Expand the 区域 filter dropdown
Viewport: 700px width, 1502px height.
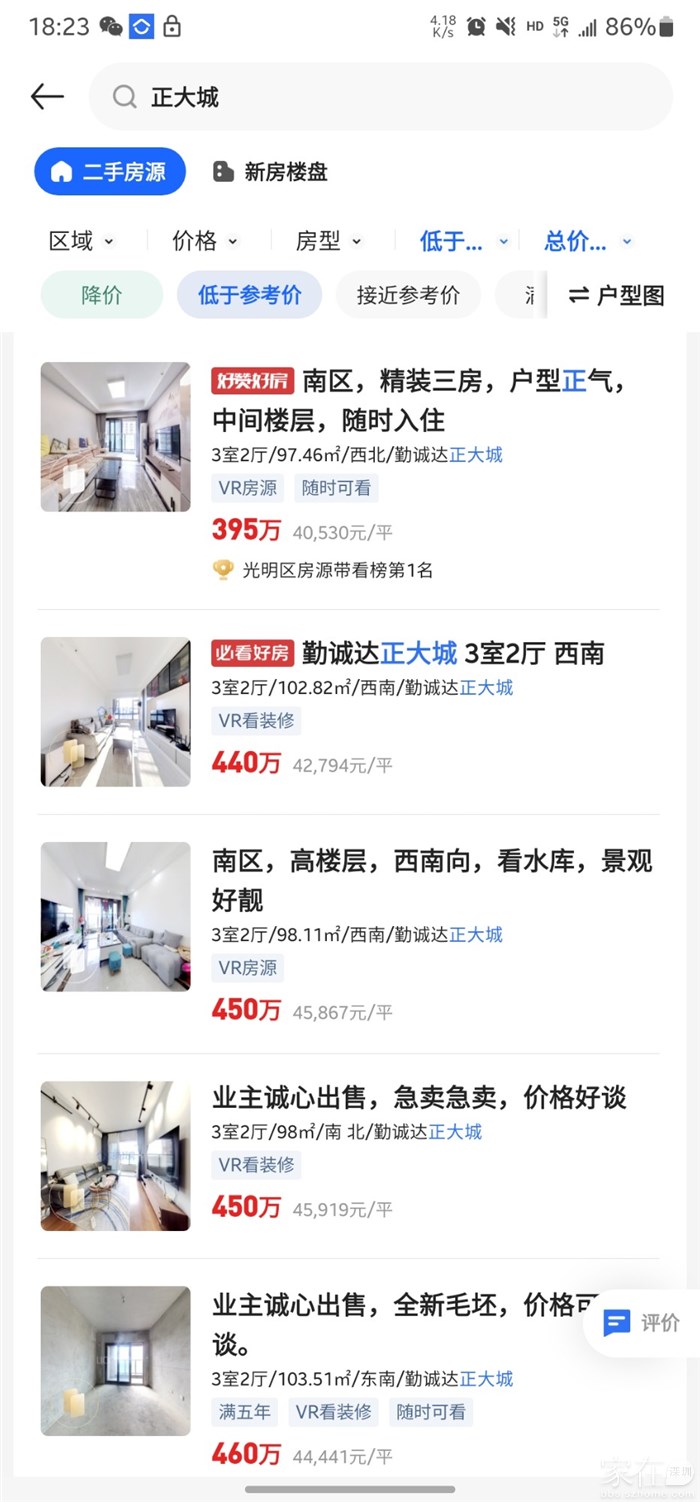click(82, 241)
